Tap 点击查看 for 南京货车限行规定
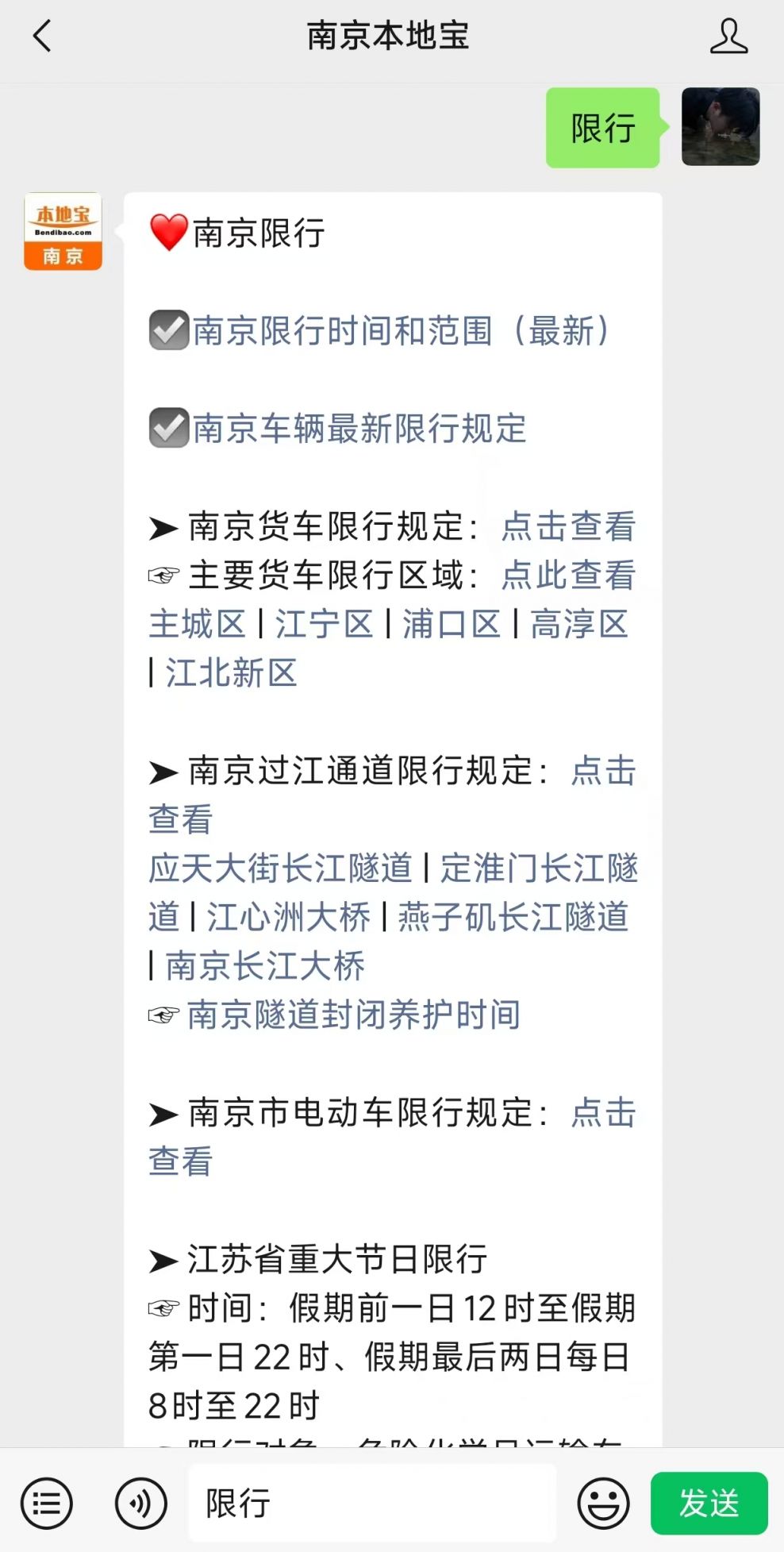This screenshot has width=784, height=1552. coord(568,526)
